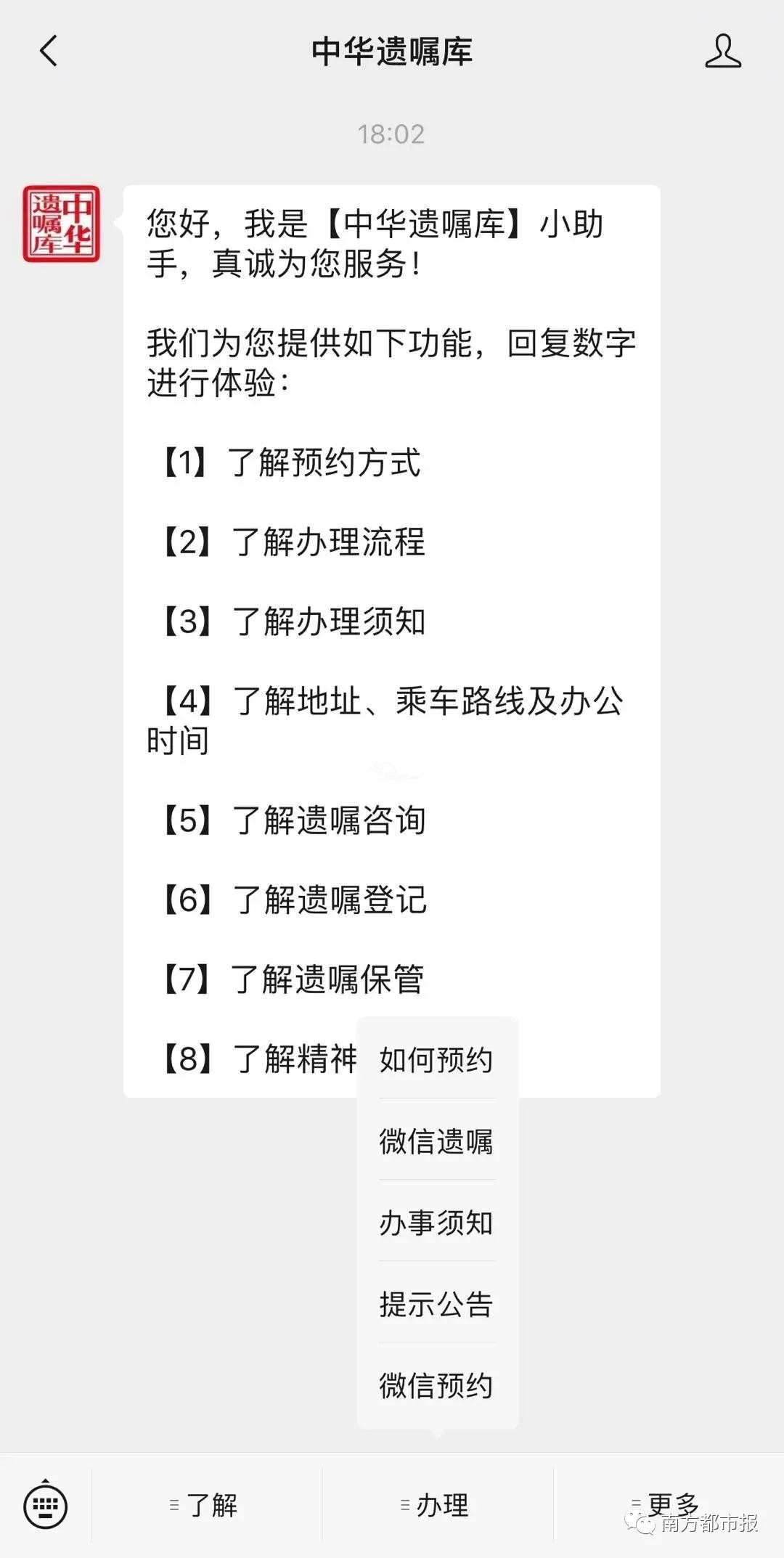Go back from 中华遗嘱库 chat

point(48,52)
